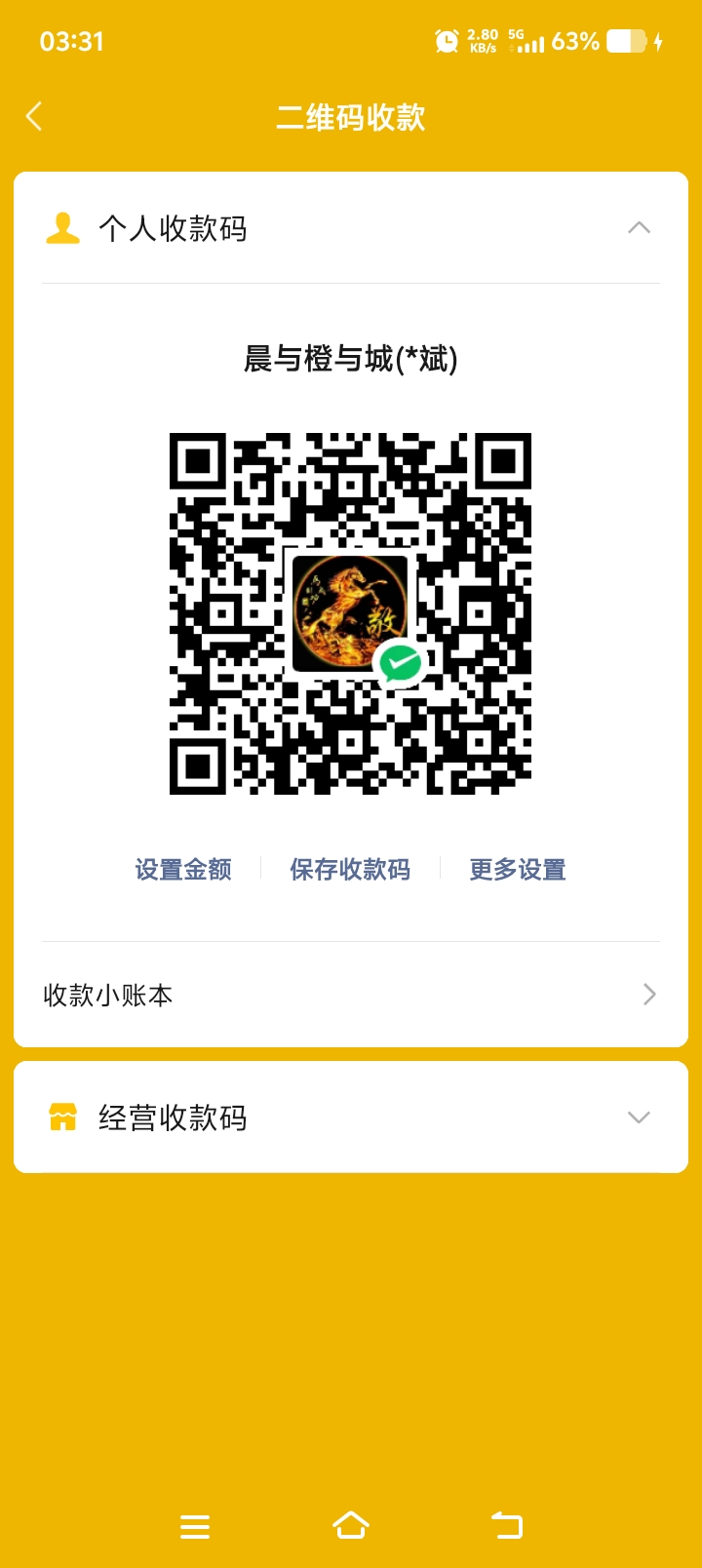
Task: Expand the 经营收款码 section
Action: [639, 1117]
